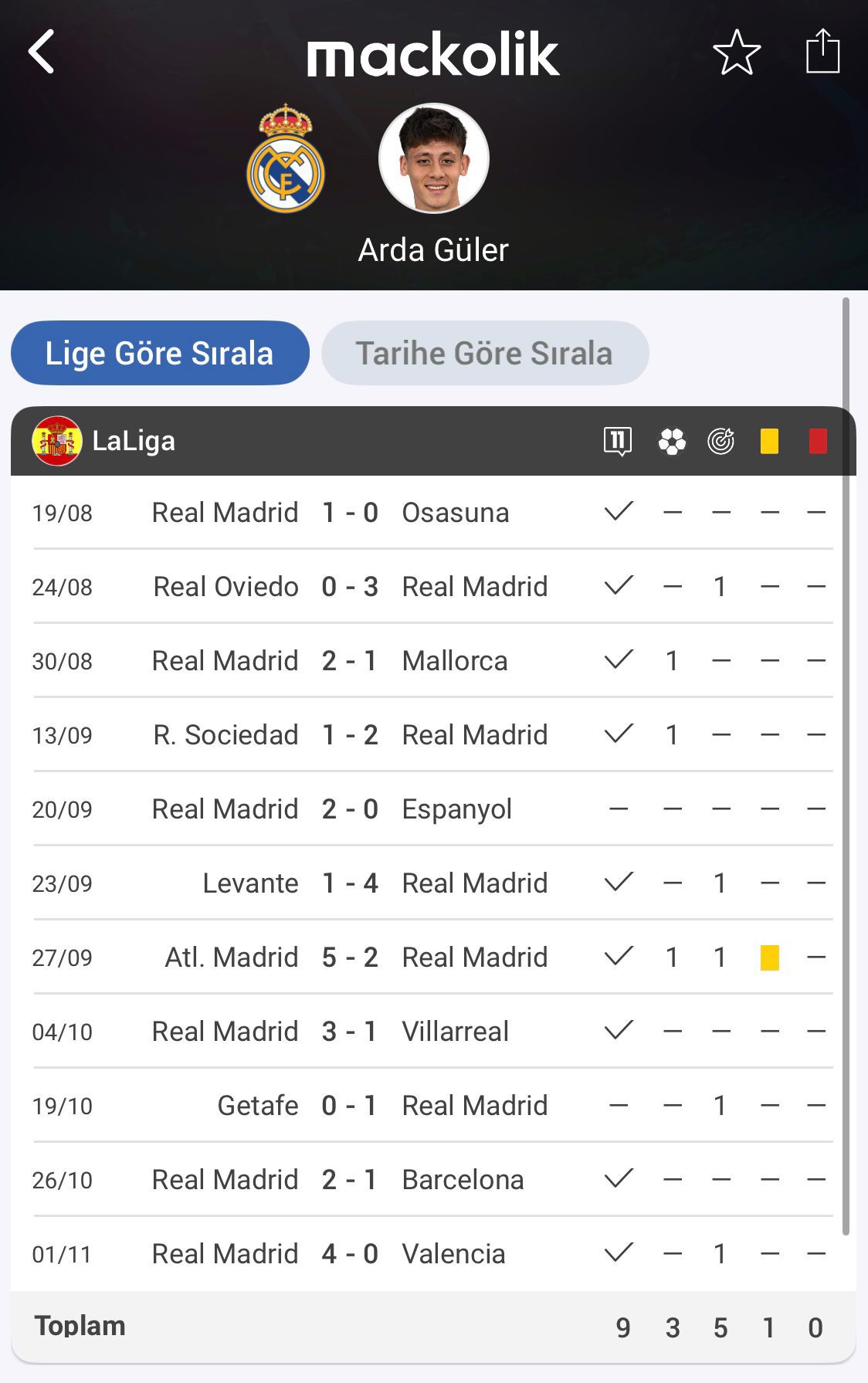Open the Real Madrid vs Osasuna match
Viewport: 868px width, 1383px height.
coord(350,513)
